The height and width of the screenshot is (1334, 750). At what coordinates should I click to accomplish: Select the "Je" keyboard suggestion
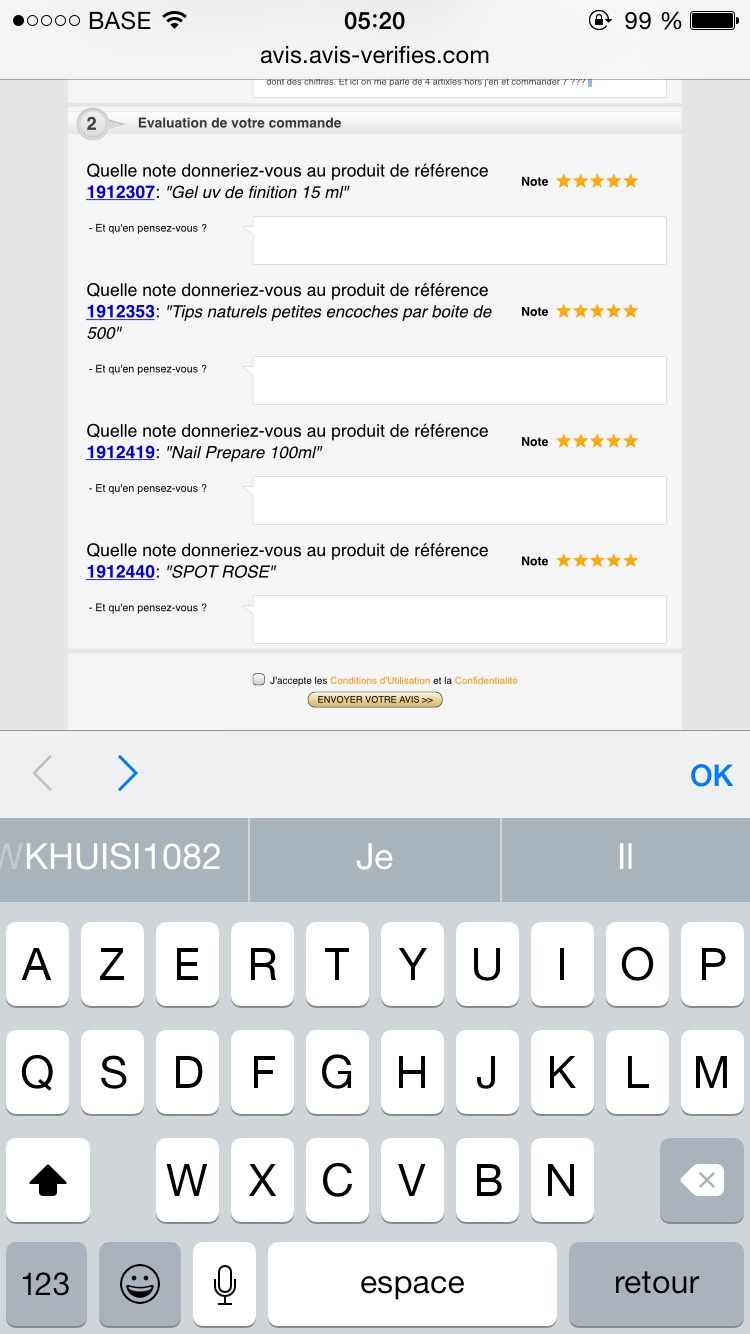[374, 857]
